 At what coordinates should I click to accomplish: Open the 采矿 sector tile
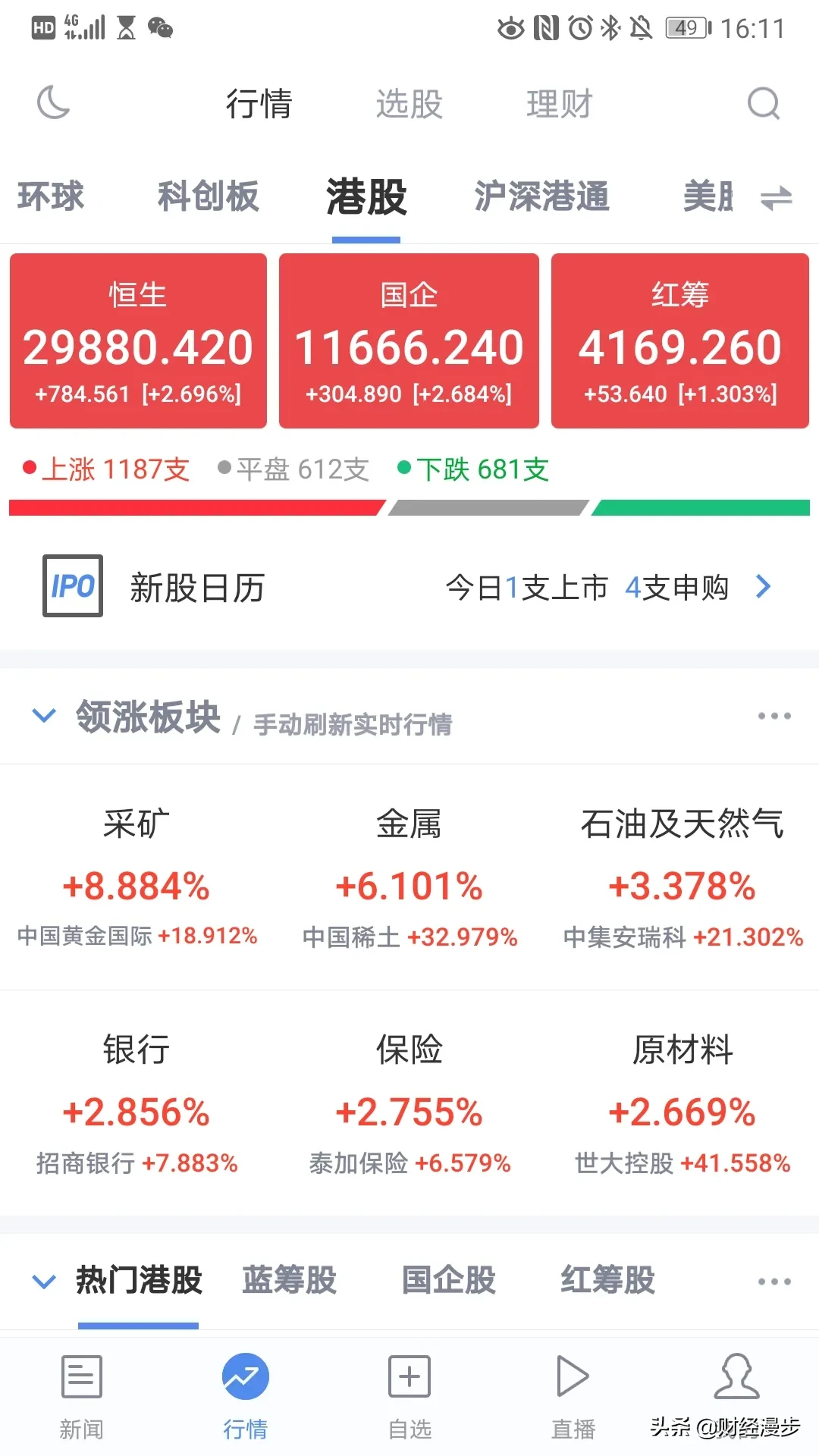[x=137, y=877]
